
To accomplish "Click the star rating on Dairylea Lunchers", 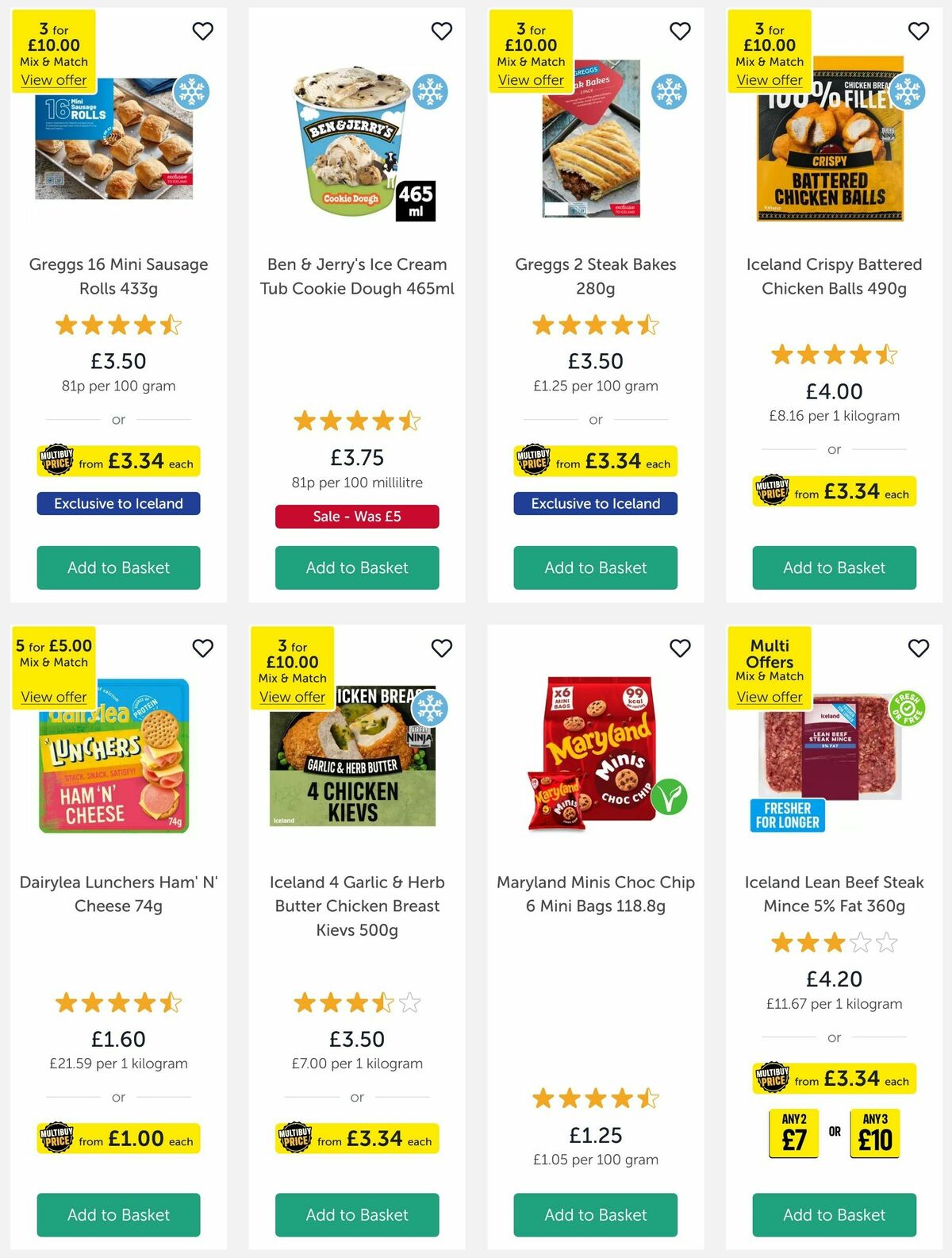I will pyautogui.click(x=118, y=1002).
